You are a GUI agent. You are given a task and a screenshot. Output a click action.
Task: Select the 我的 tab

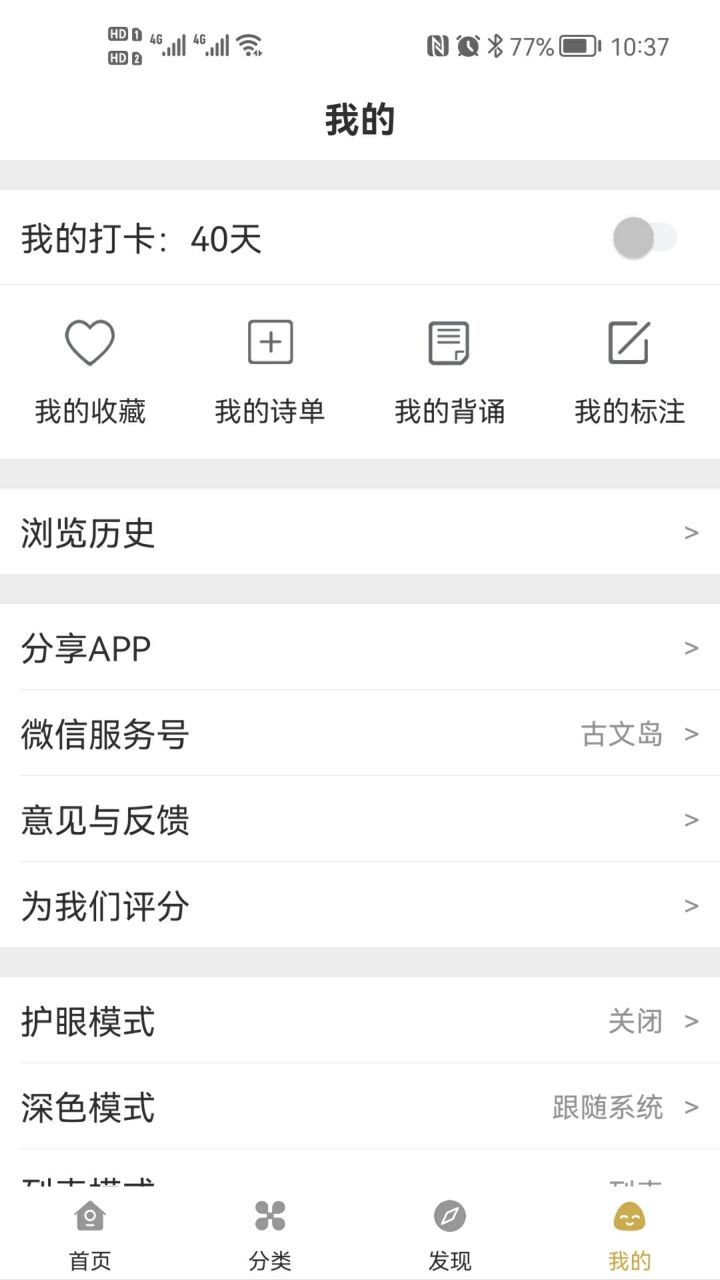point(629,1234)
